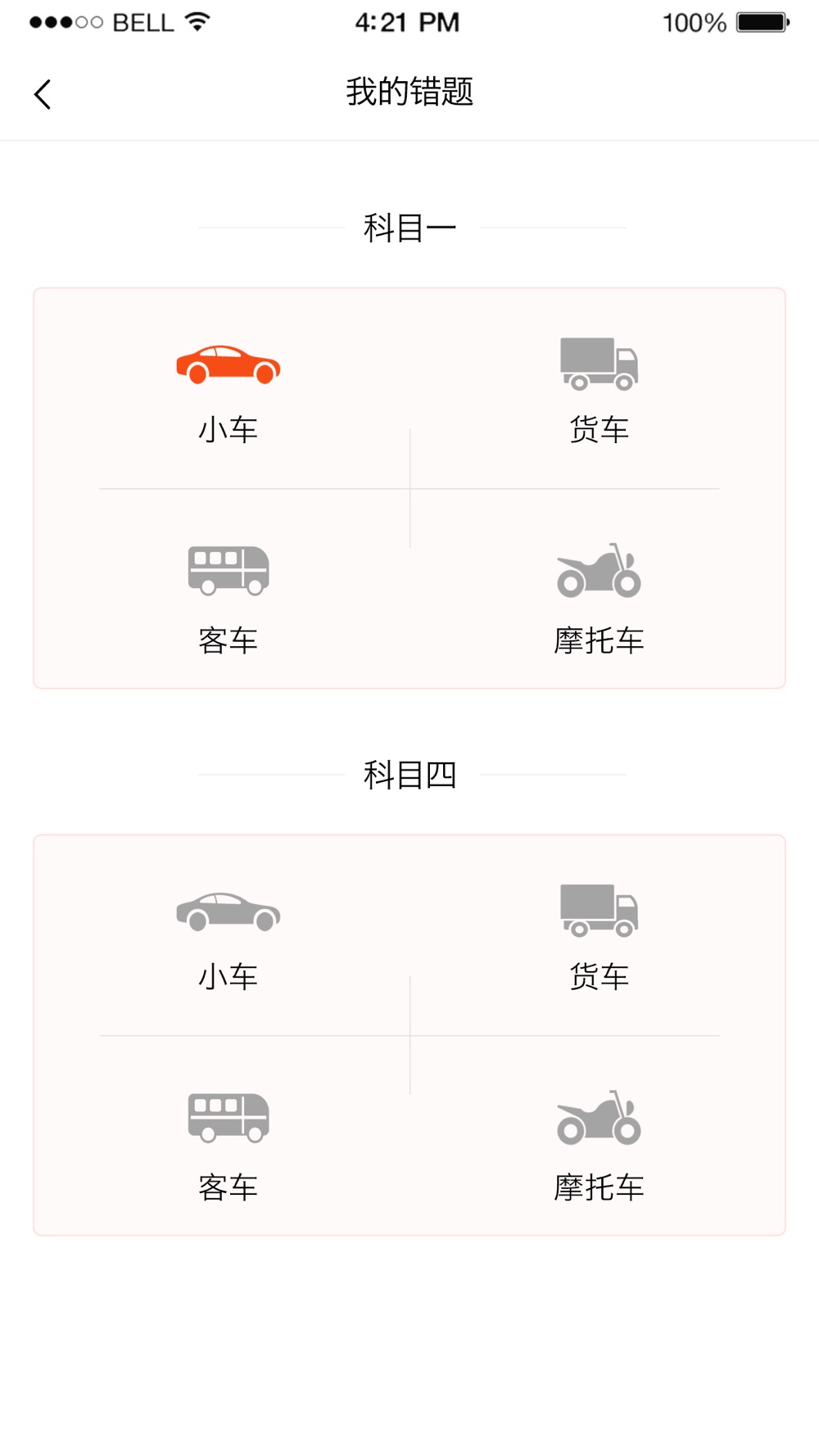Viewport: 819px width, 1456px height.
Task: Go back from 我的错题 page
Action: pos(43,94)
